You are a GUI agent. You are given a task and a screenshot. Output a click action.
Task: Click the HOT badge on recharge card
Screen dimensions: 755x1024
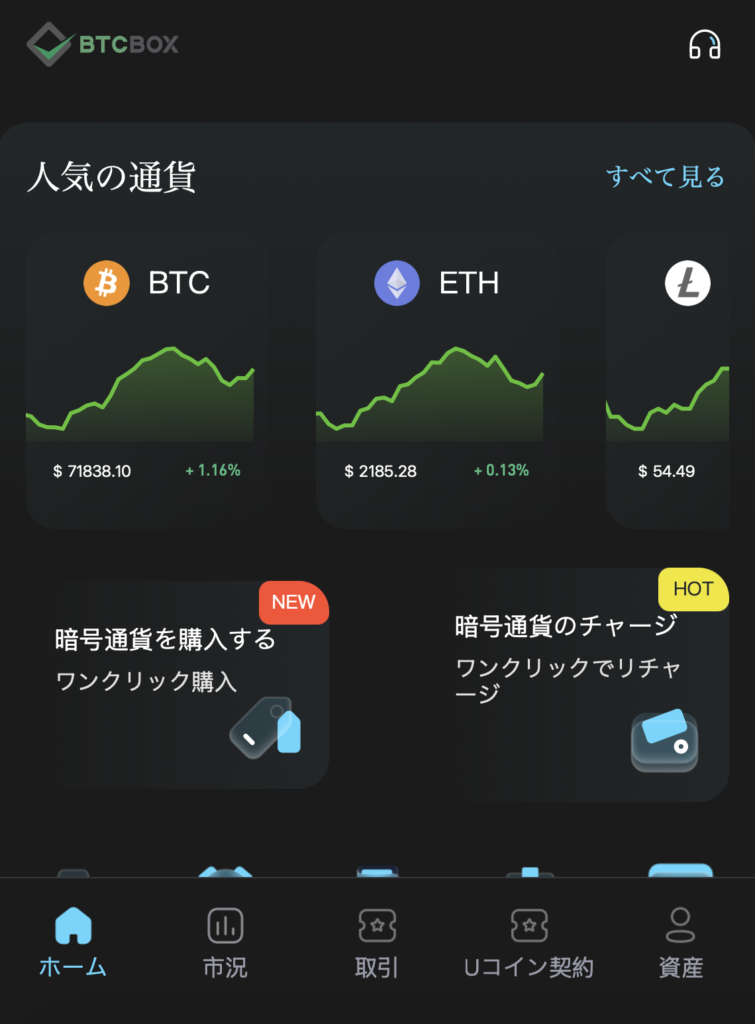click(x=693, y=589)
